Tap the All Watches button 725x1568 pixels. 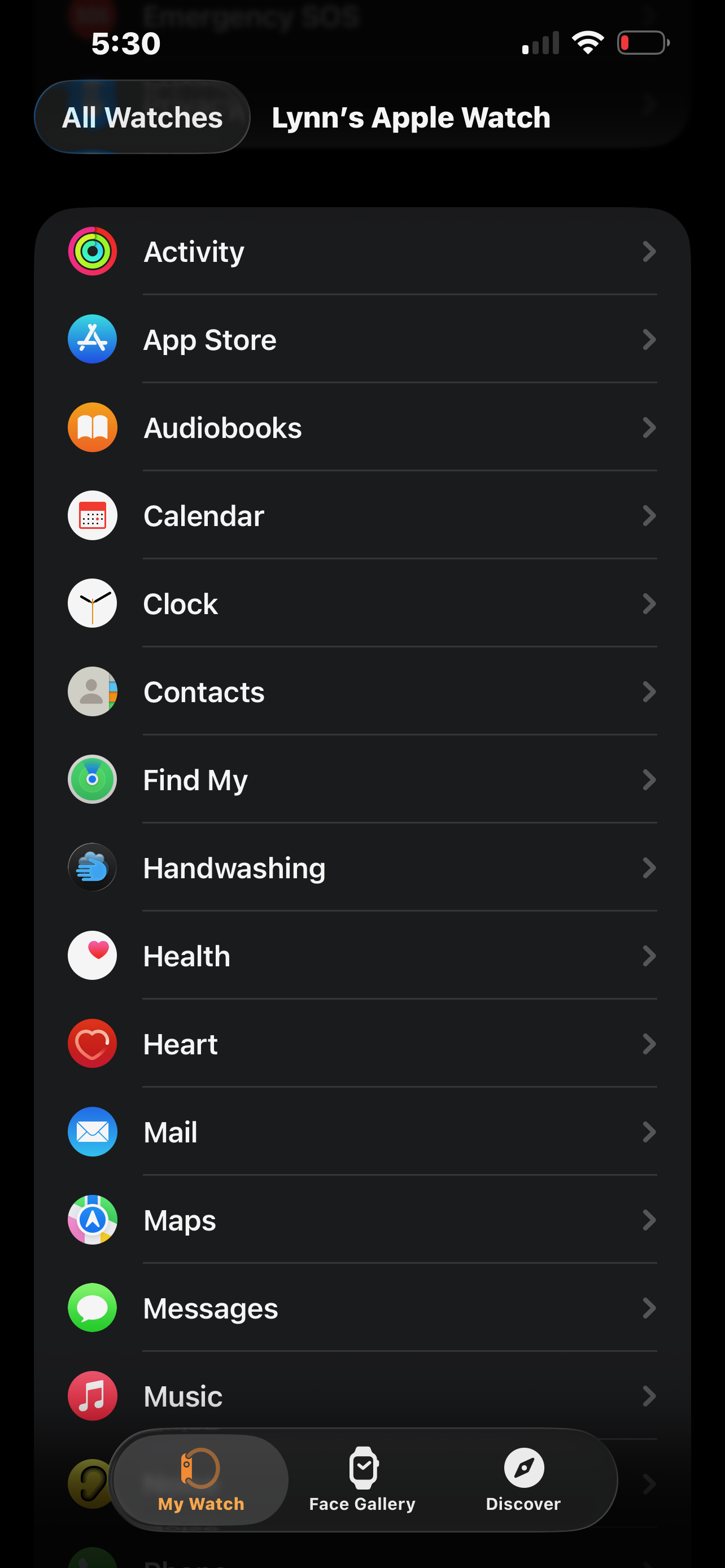[x=142, y=117]
